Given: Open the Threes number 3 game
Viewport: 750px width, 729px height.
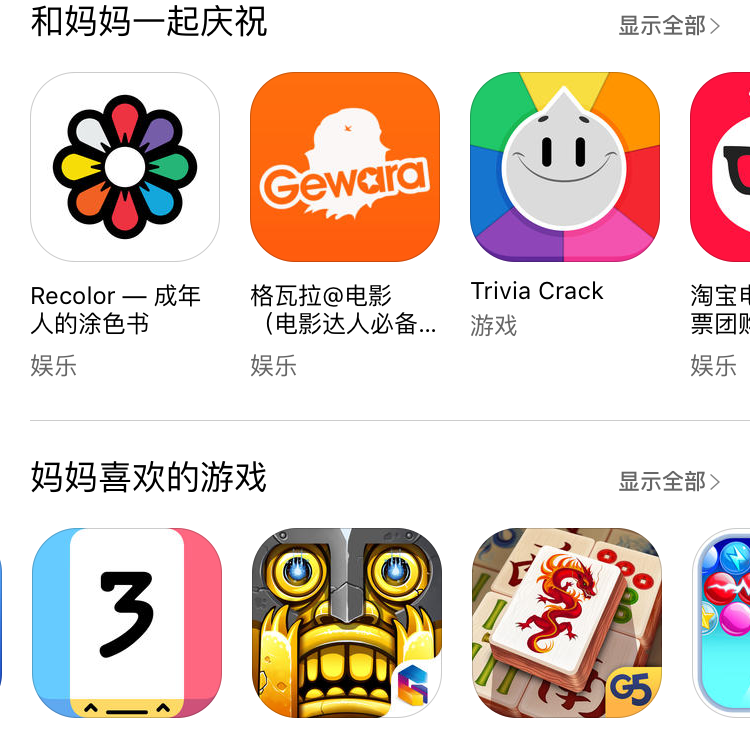Looking at the screenshot, I should click(126, 622).
